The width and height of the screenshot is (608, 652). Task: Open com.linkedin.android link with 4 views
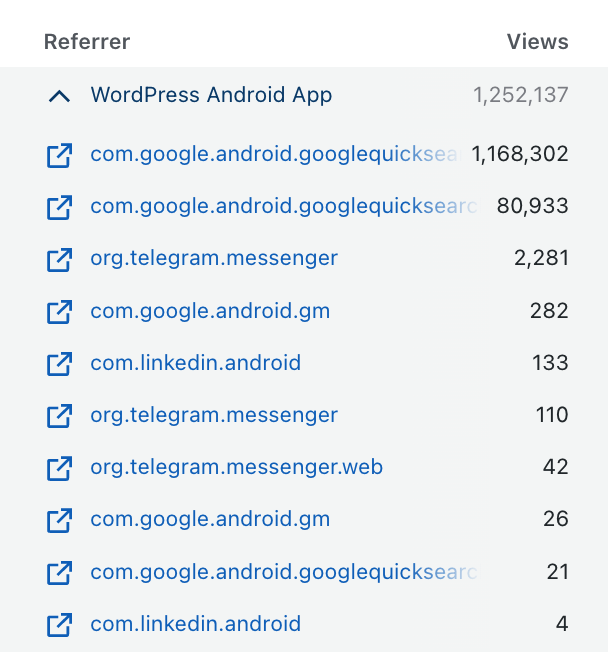[196, 624]
